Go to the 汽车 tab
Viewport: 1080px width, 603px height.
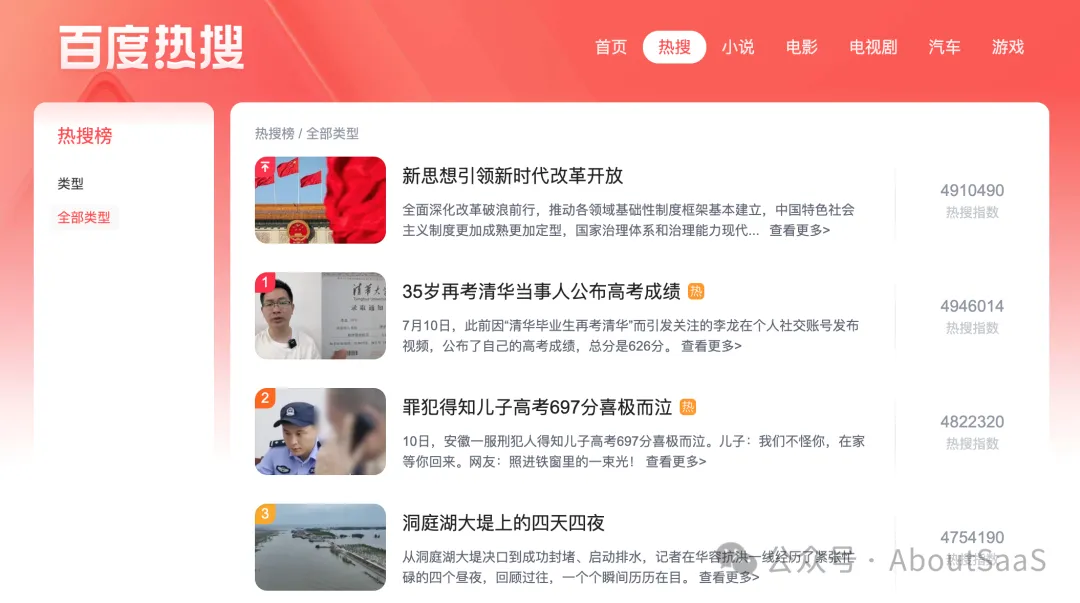[x=944, y=47]
